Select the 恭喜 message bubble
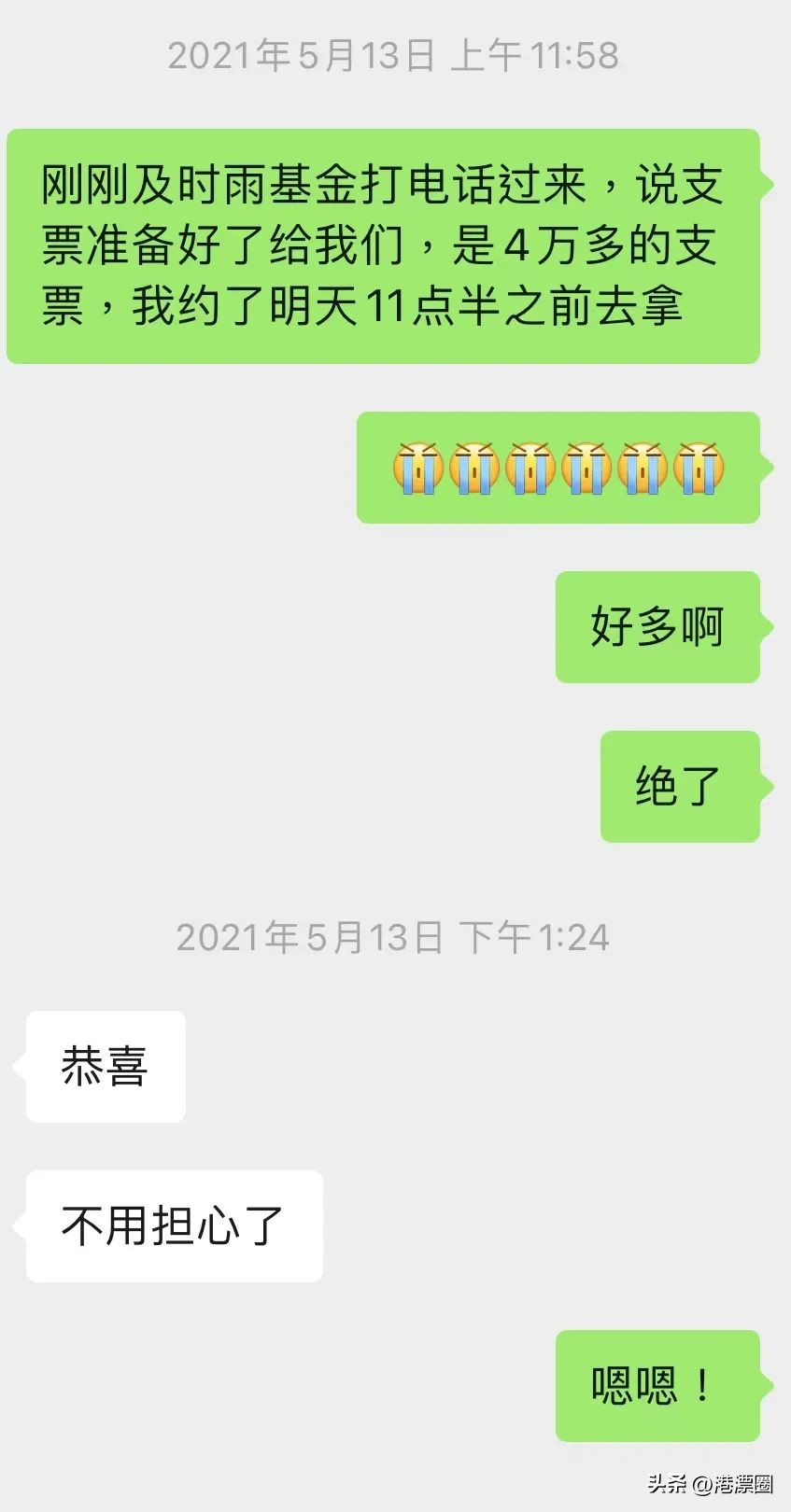791x1512 pixels. click(x=105, y=1067)
